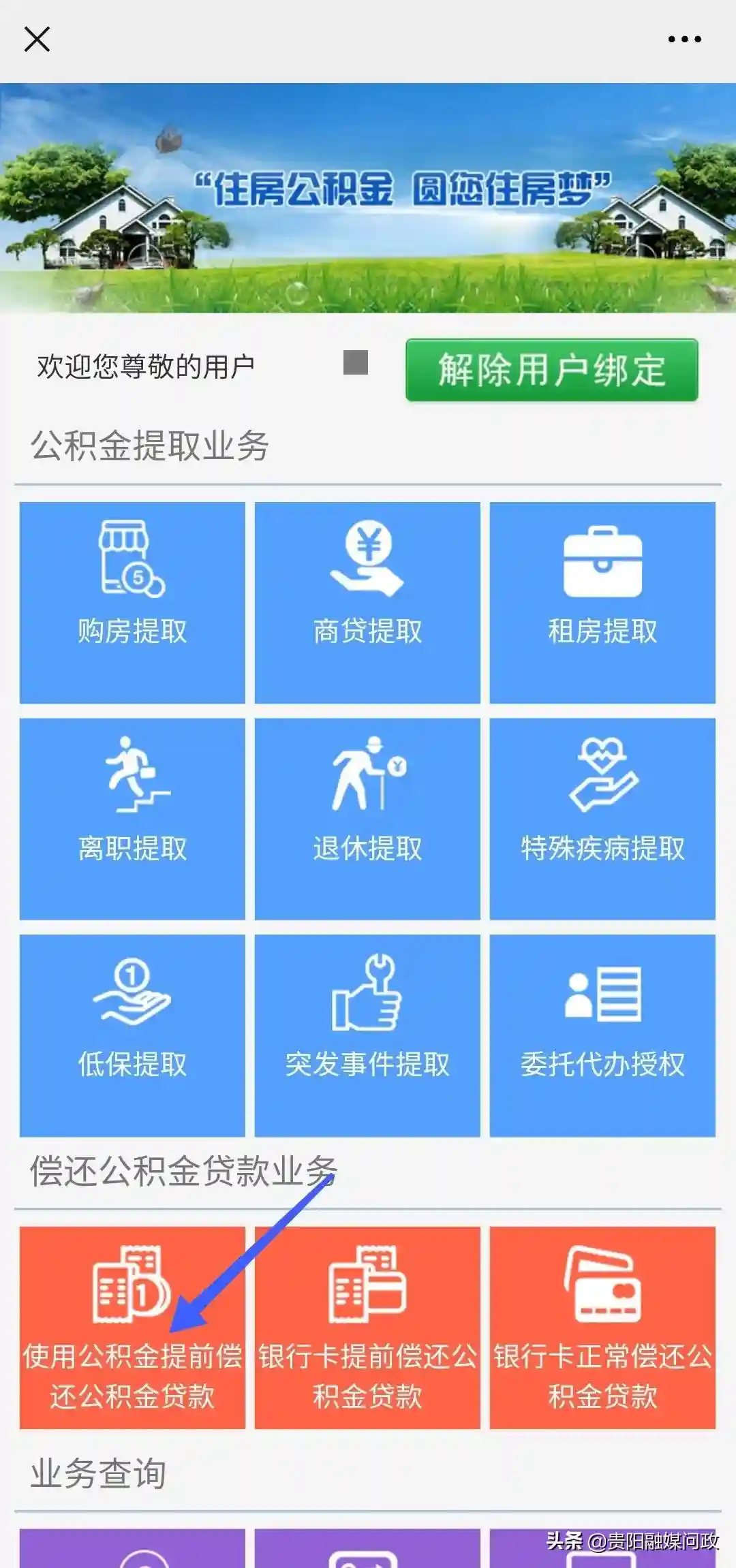
Task: Choose 银行卡正常偿还公积金贷款
Action: pos(602,1328)
